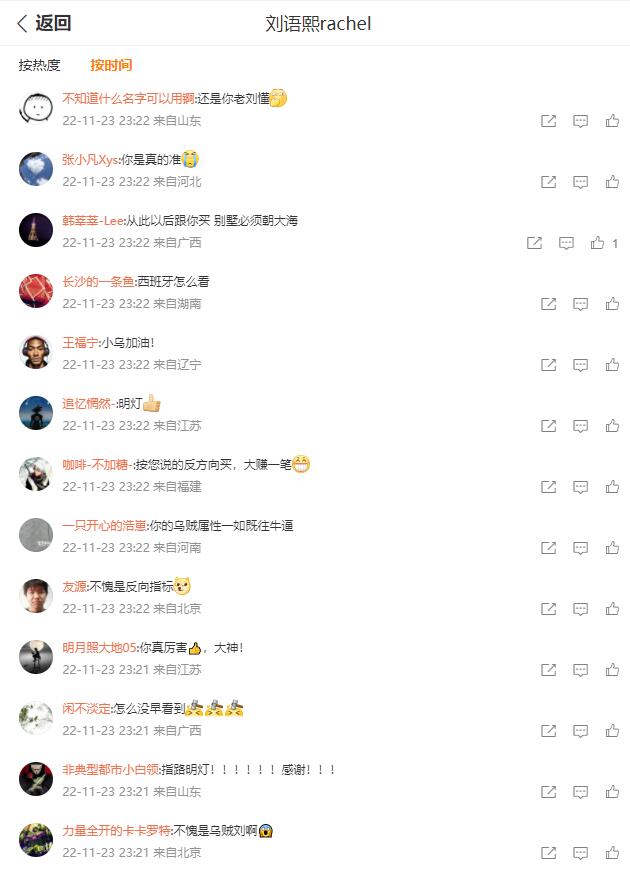630x873 pixels.
Task: Reply to 韩莘莘-Lee's comment
Action: (566, 243)
